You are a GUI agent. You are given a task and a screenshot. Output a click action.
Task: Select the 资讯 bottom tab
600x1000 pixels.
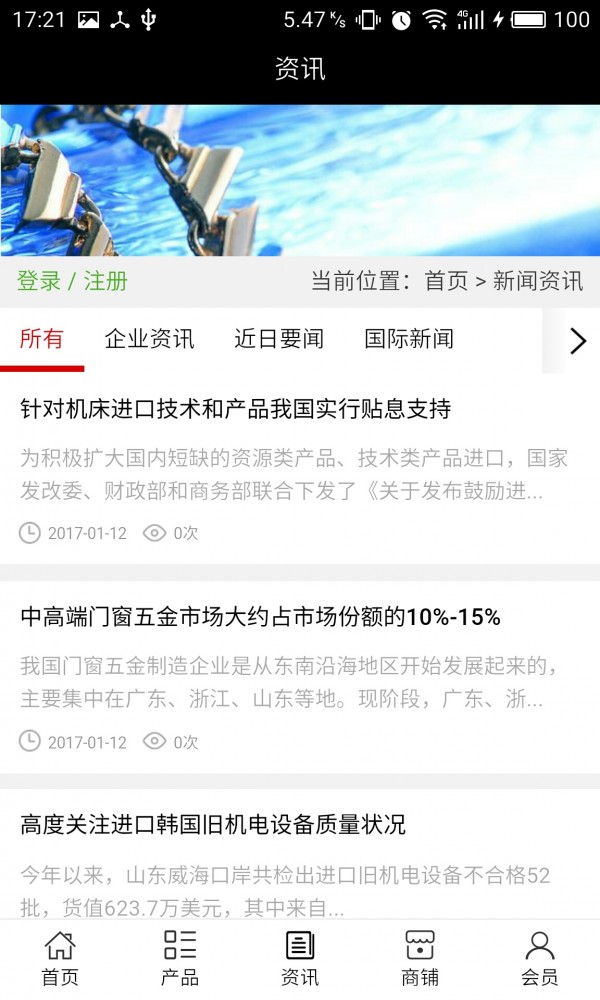coord(300,958)
